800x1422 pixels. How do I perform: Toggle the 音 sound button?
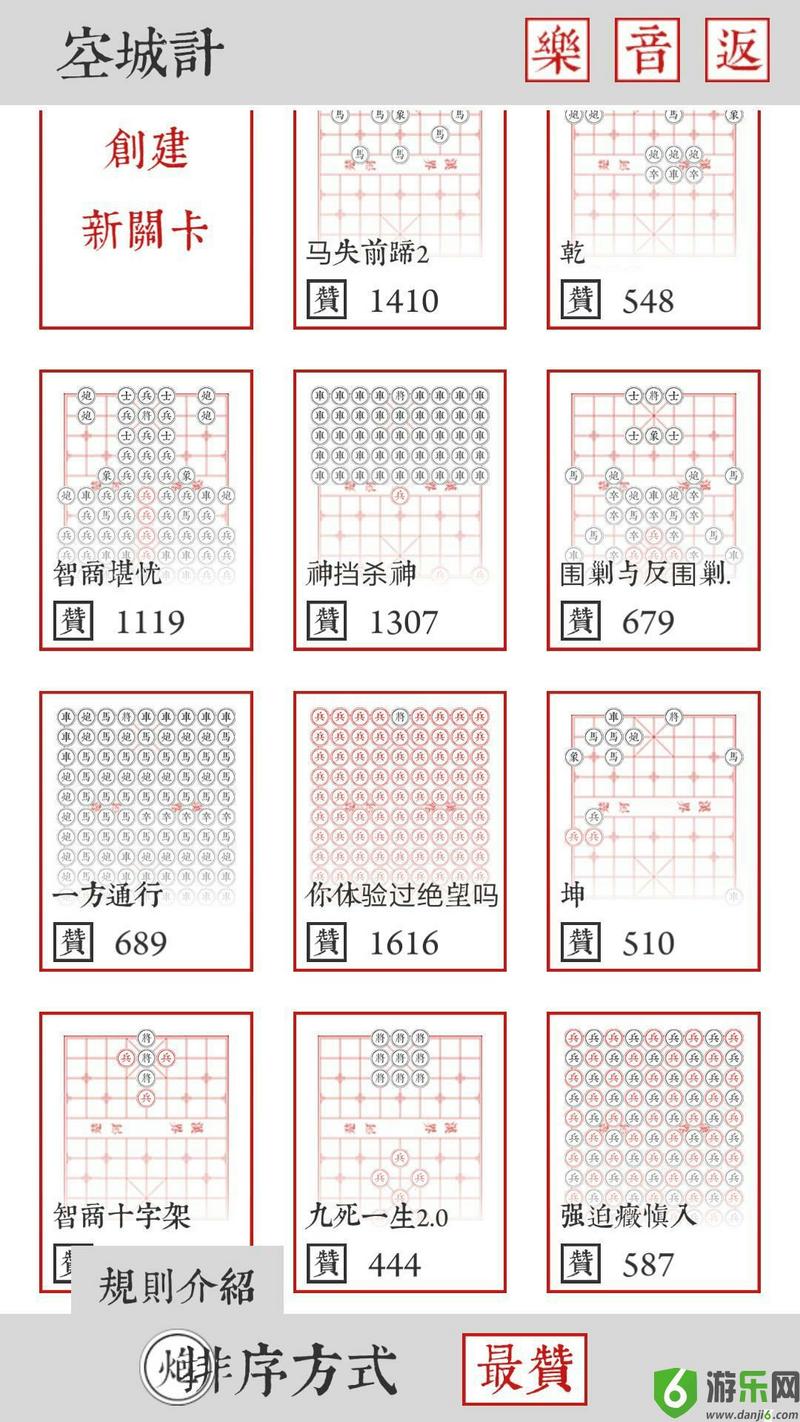[x=647, y=50]
